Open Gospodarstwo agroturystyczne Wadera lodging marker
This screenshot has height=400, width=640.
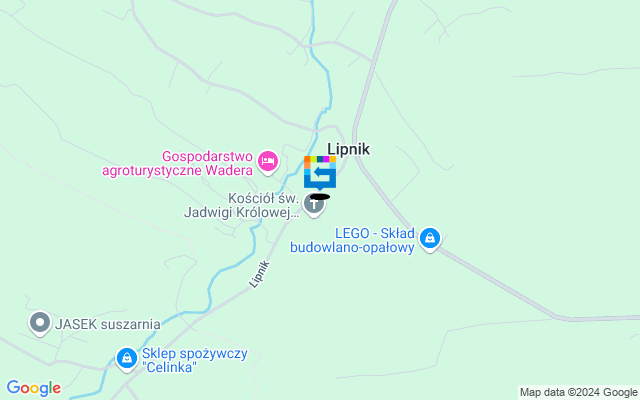267,160
